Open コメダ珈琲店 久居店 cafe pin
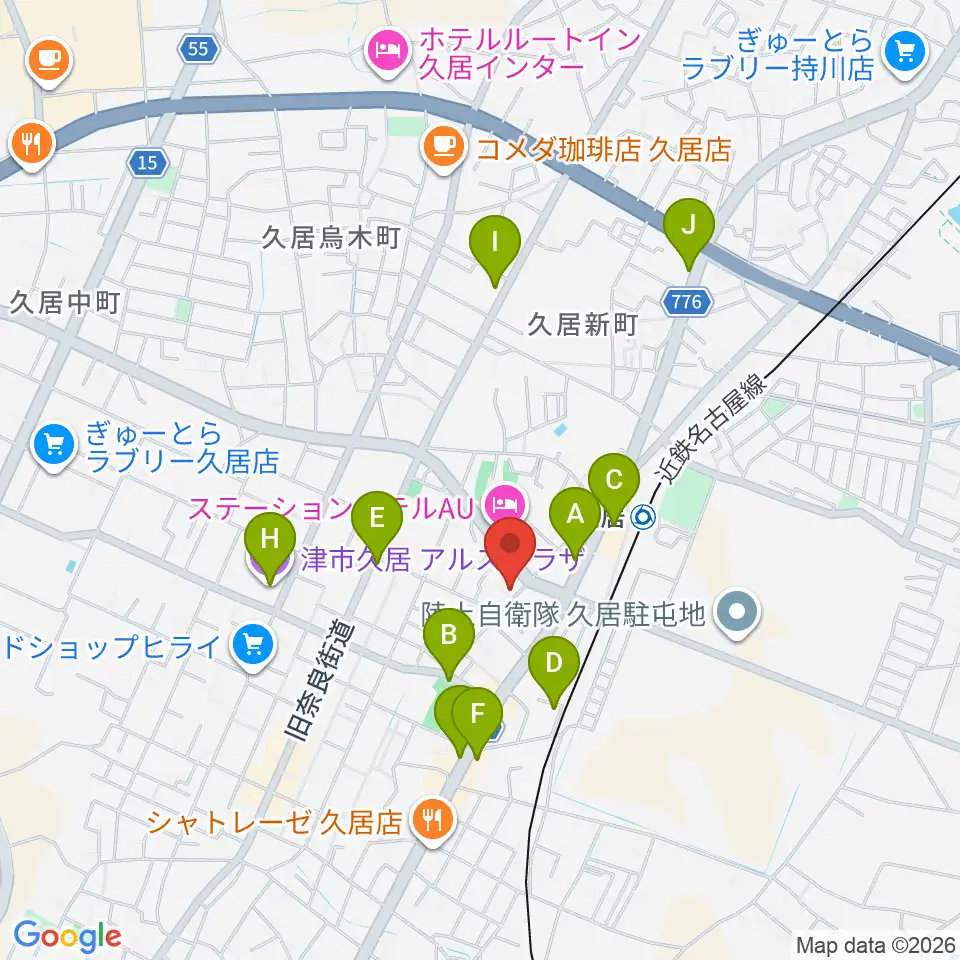The height and width of the screenshot is (960, 960). point(443,149)
